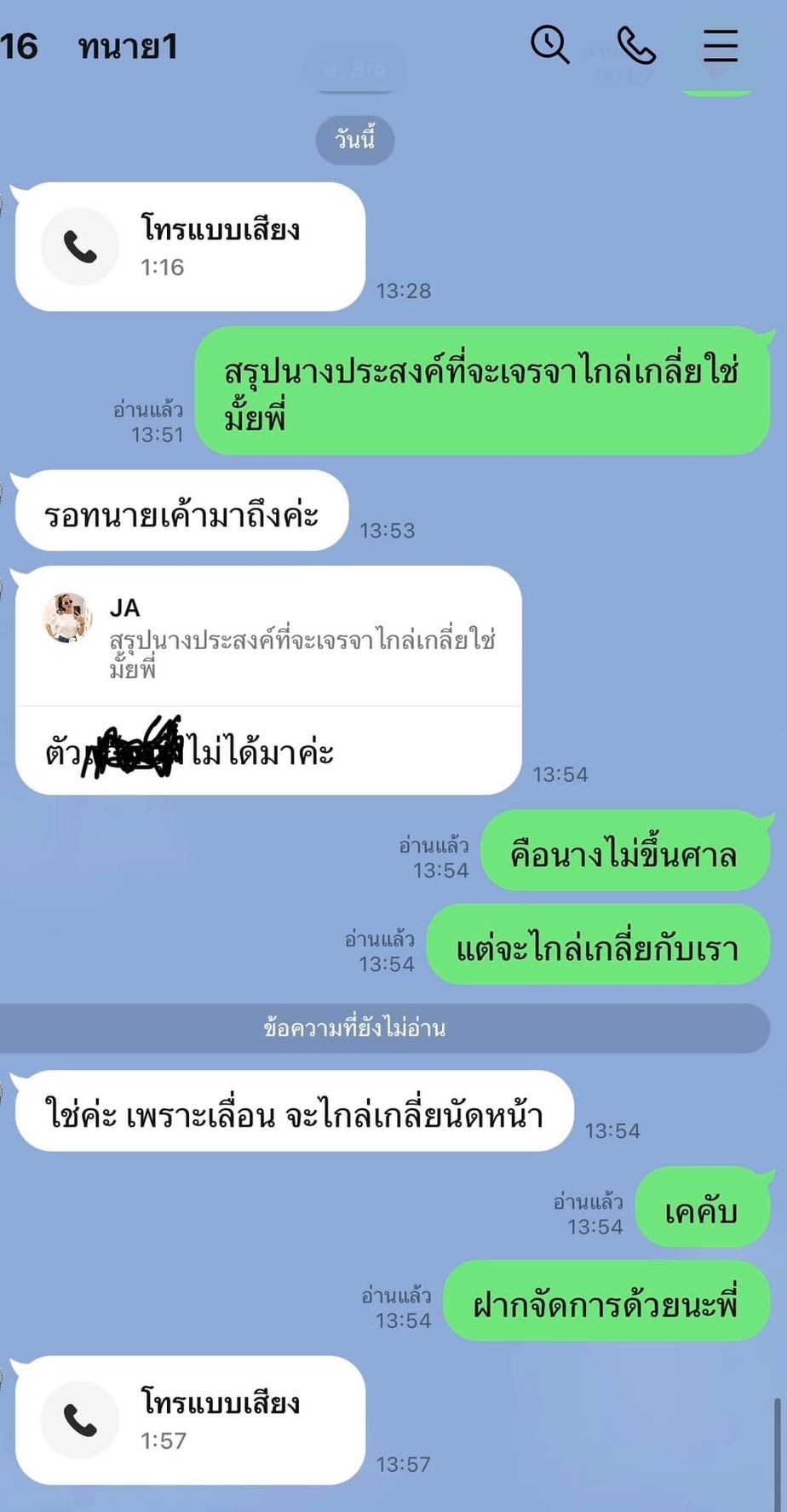Tap the back arrow showing 16 unread chats
The width and height of the screenshot is (787, 1512).
pos(19,47)
